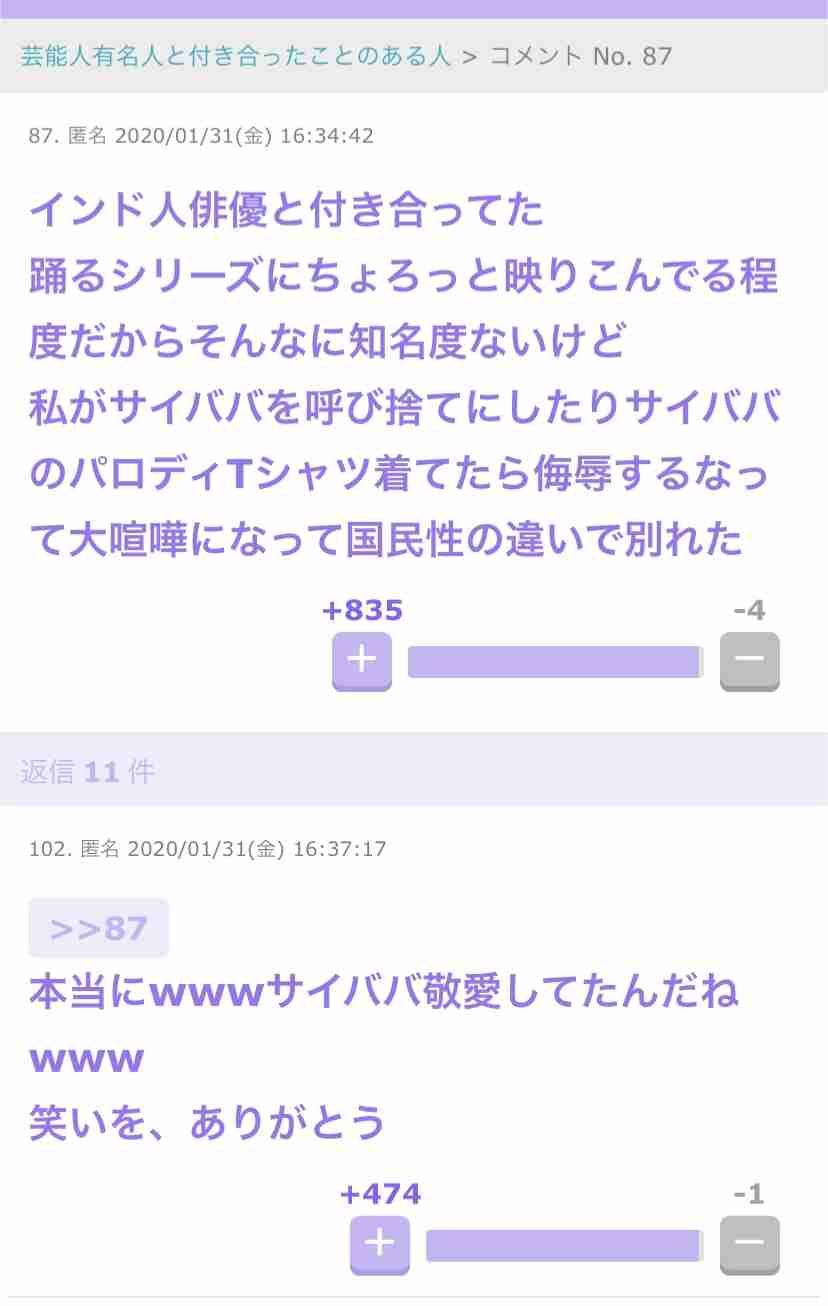
Task: Upvote comment 102 with the plus button
Action: point(379,1244)
